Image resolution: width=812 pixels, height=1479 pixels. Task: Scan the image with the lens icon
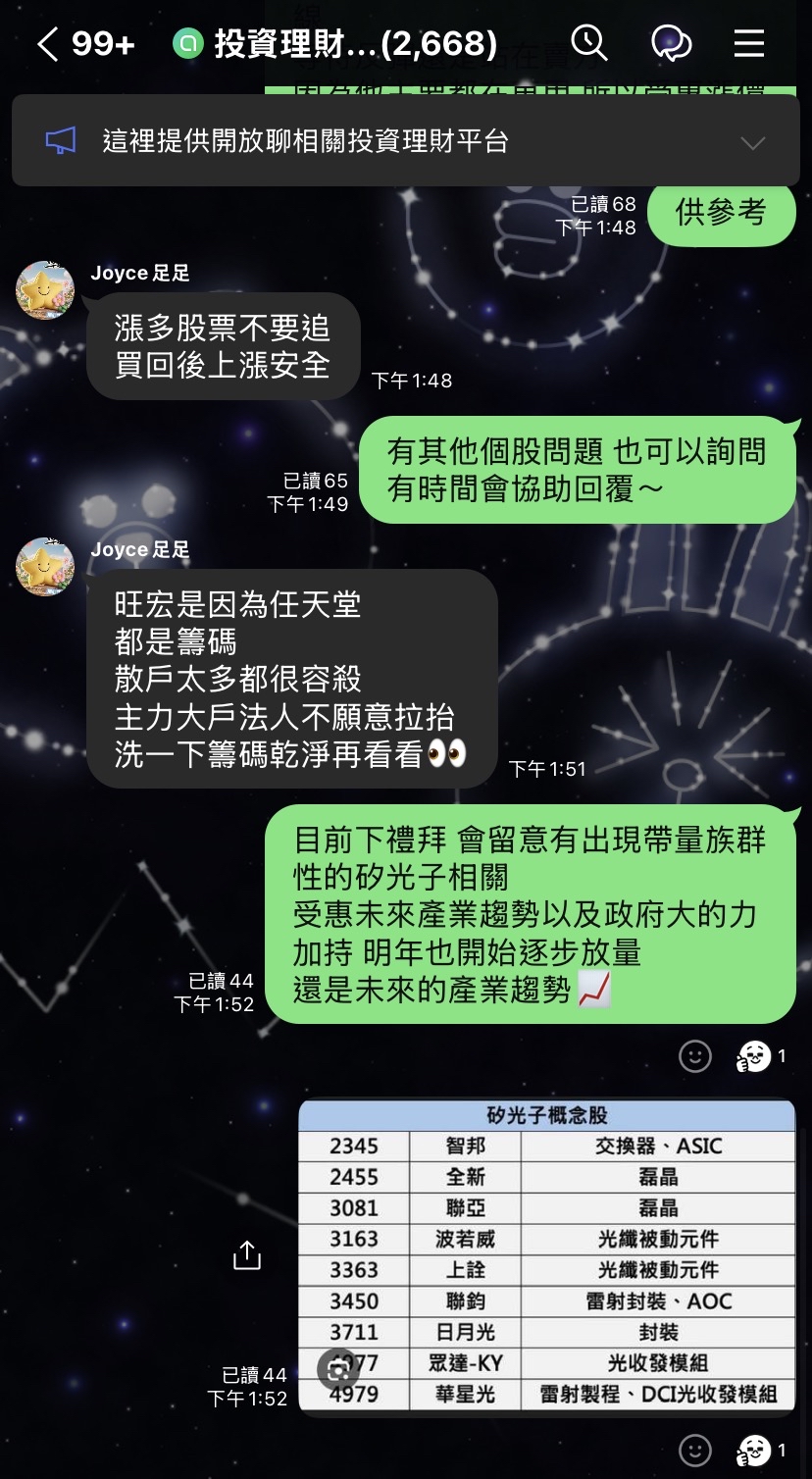tap(338, 1369)
